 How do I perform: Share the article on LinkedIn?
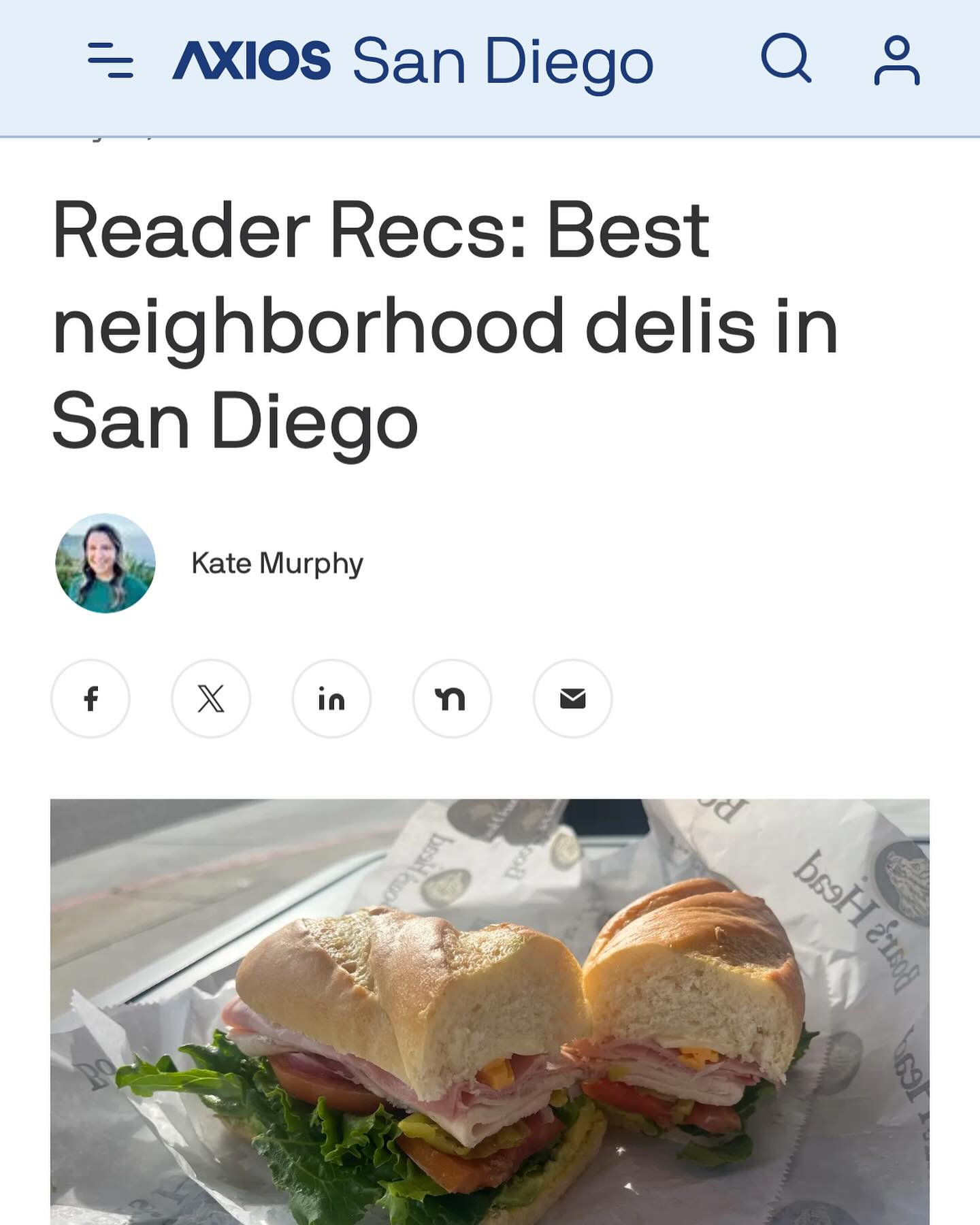pyautogui.click(x=331, y=698)
